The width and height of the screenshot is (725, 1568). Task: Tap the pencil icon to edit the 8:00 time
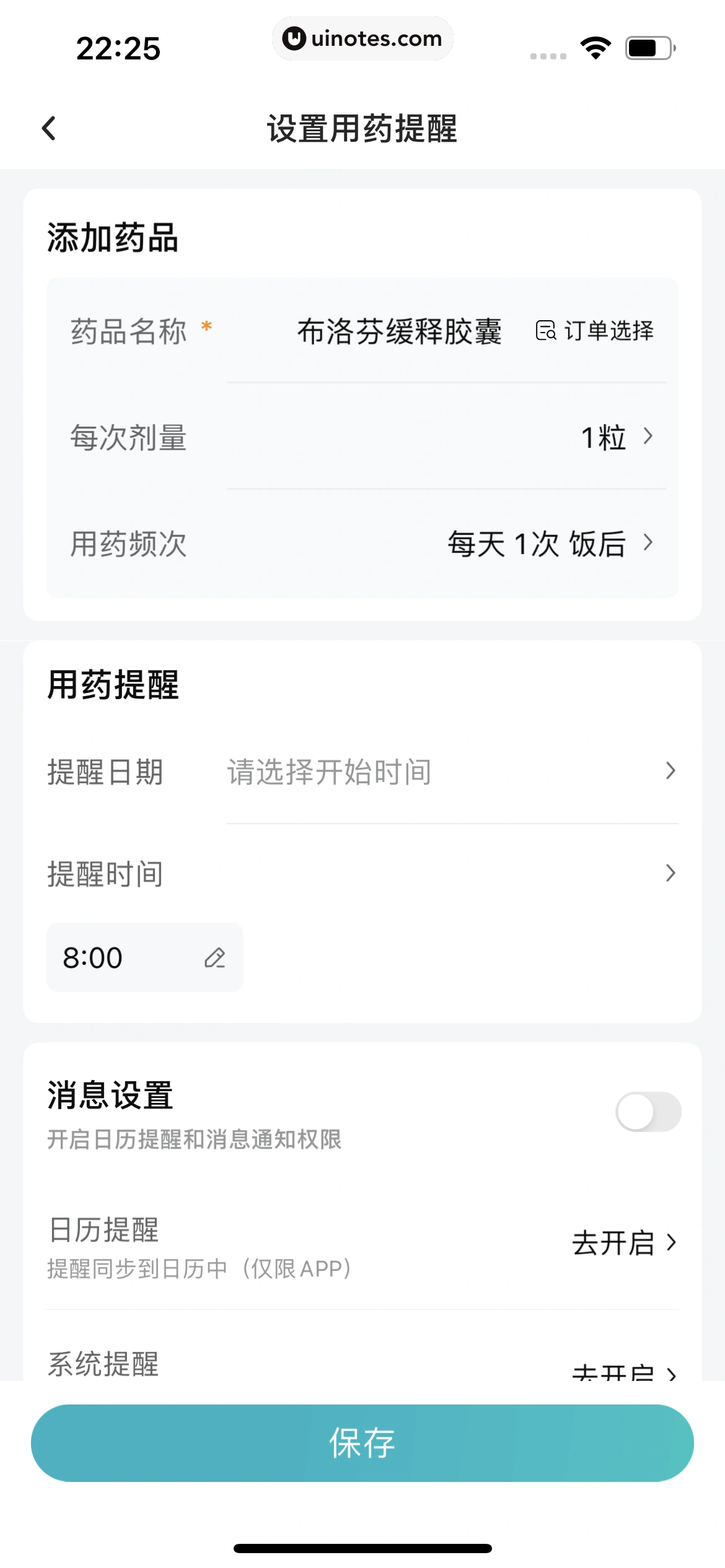click(x=216, y=957)
